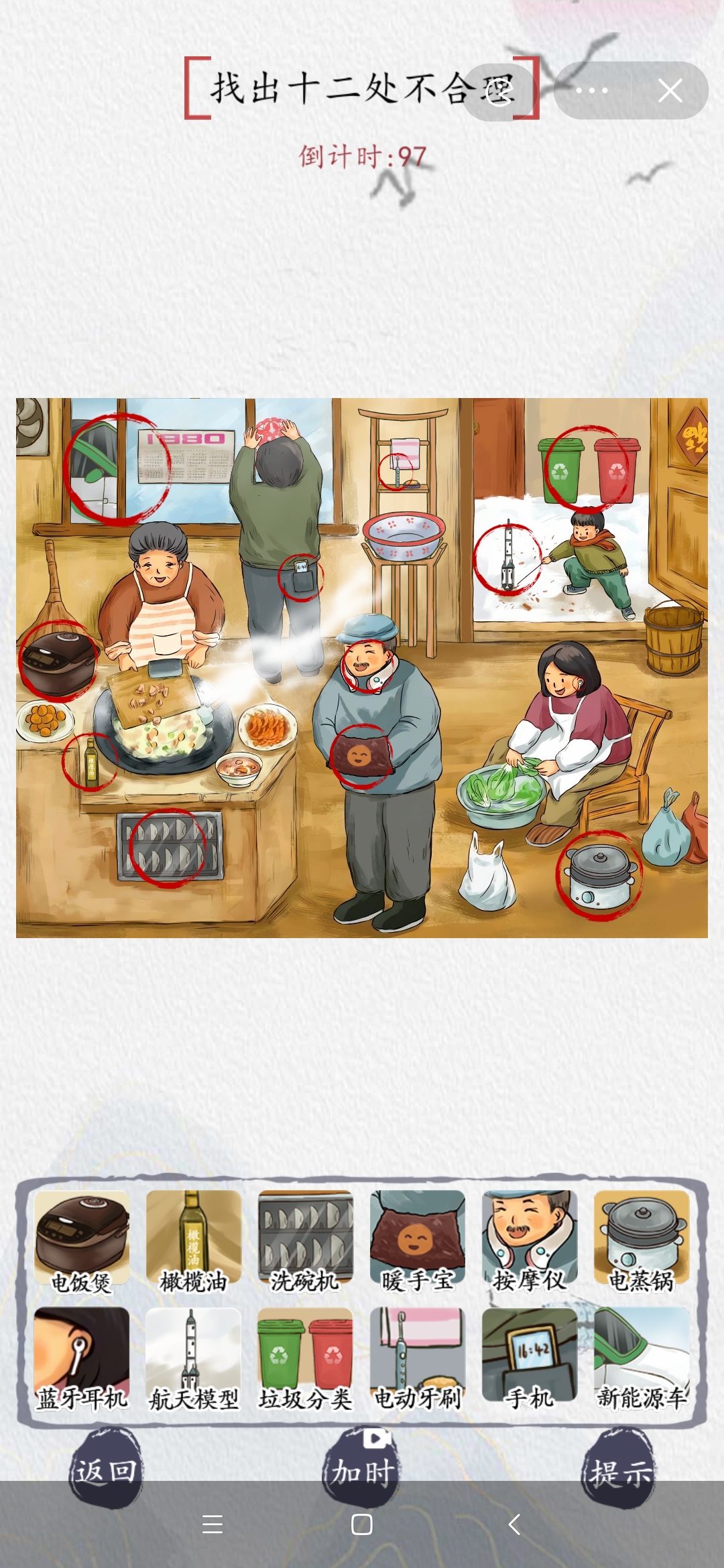Open recent apps from the navigation bar
Viewport: 724px width, 1568px height.
pos(213,1524)
